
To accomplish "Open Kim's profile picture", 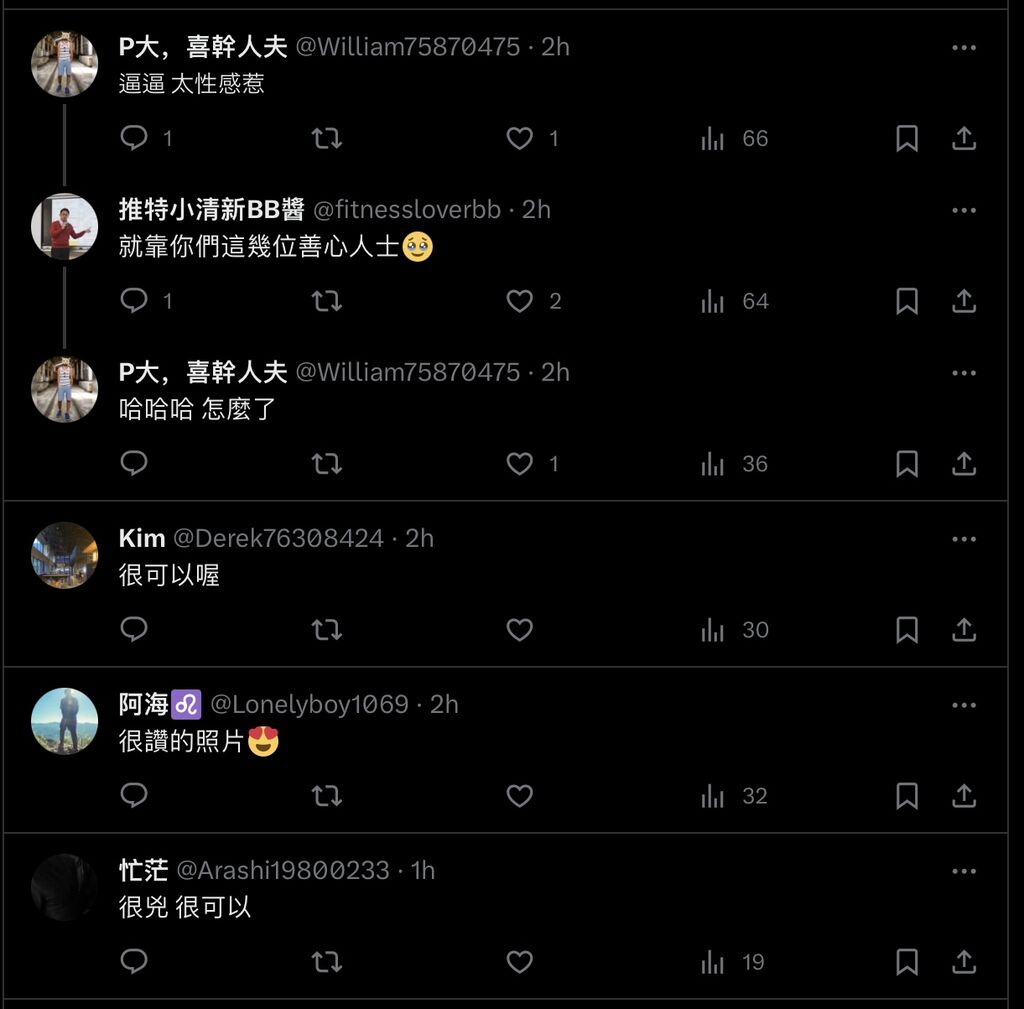I will click(x=65, y=555).
